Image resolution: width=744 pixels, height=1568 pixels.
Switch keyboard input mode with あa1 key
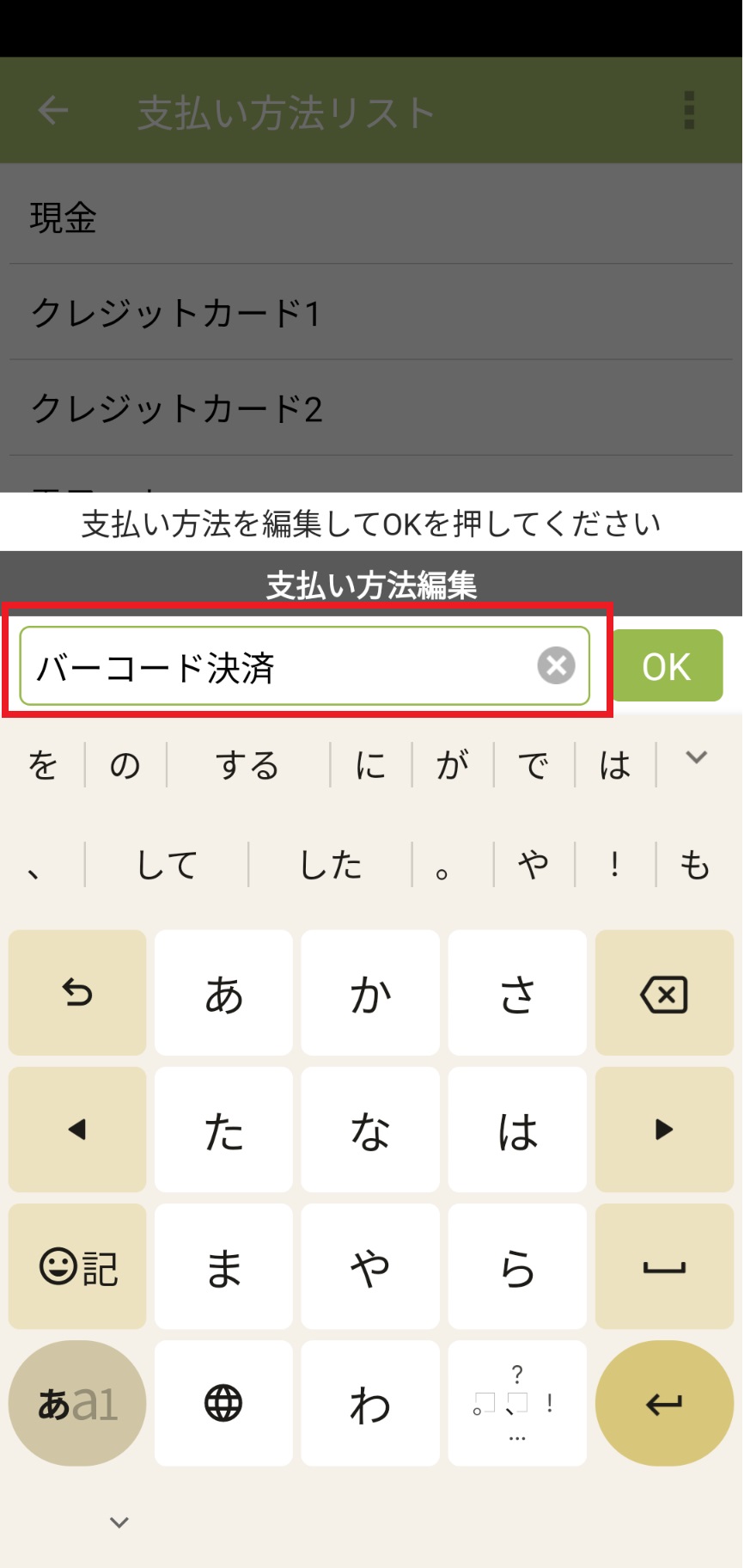(x=77, y=1404)
